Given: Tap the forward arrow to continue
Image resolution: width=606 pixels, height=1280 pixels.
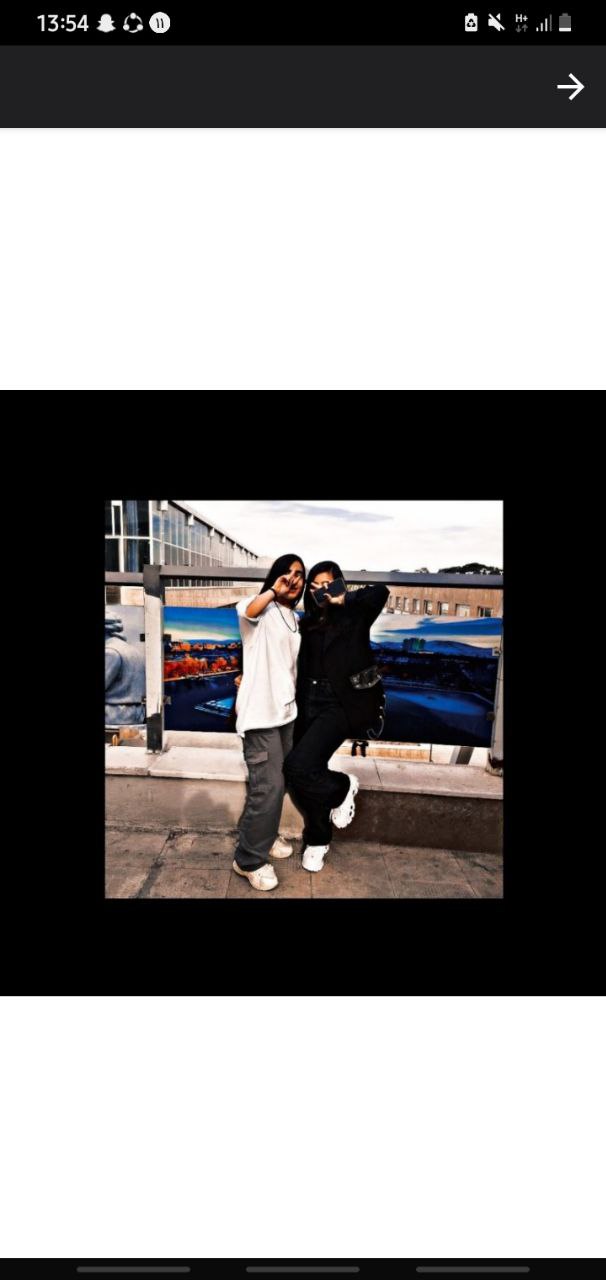Looking at the screenshot, I should (x=570, y=87).
